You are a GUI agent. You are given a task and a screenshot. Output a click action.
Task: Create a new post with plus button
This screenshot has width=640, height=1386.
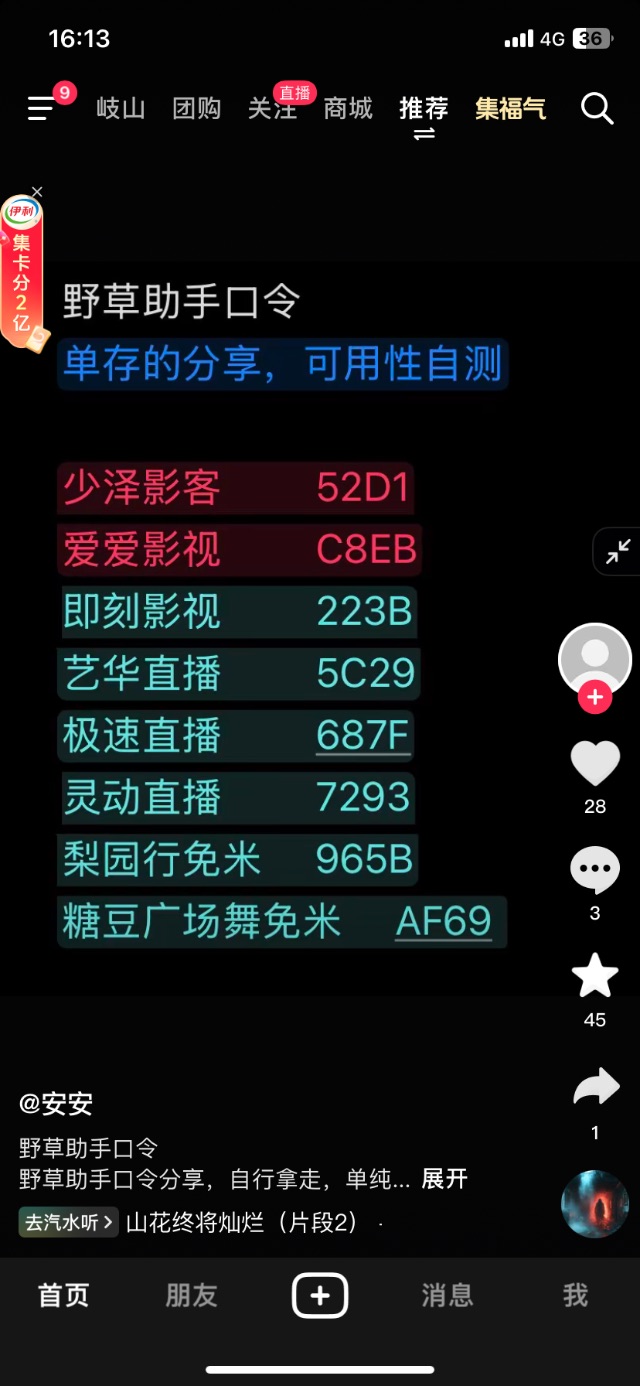click(320, 1296)
